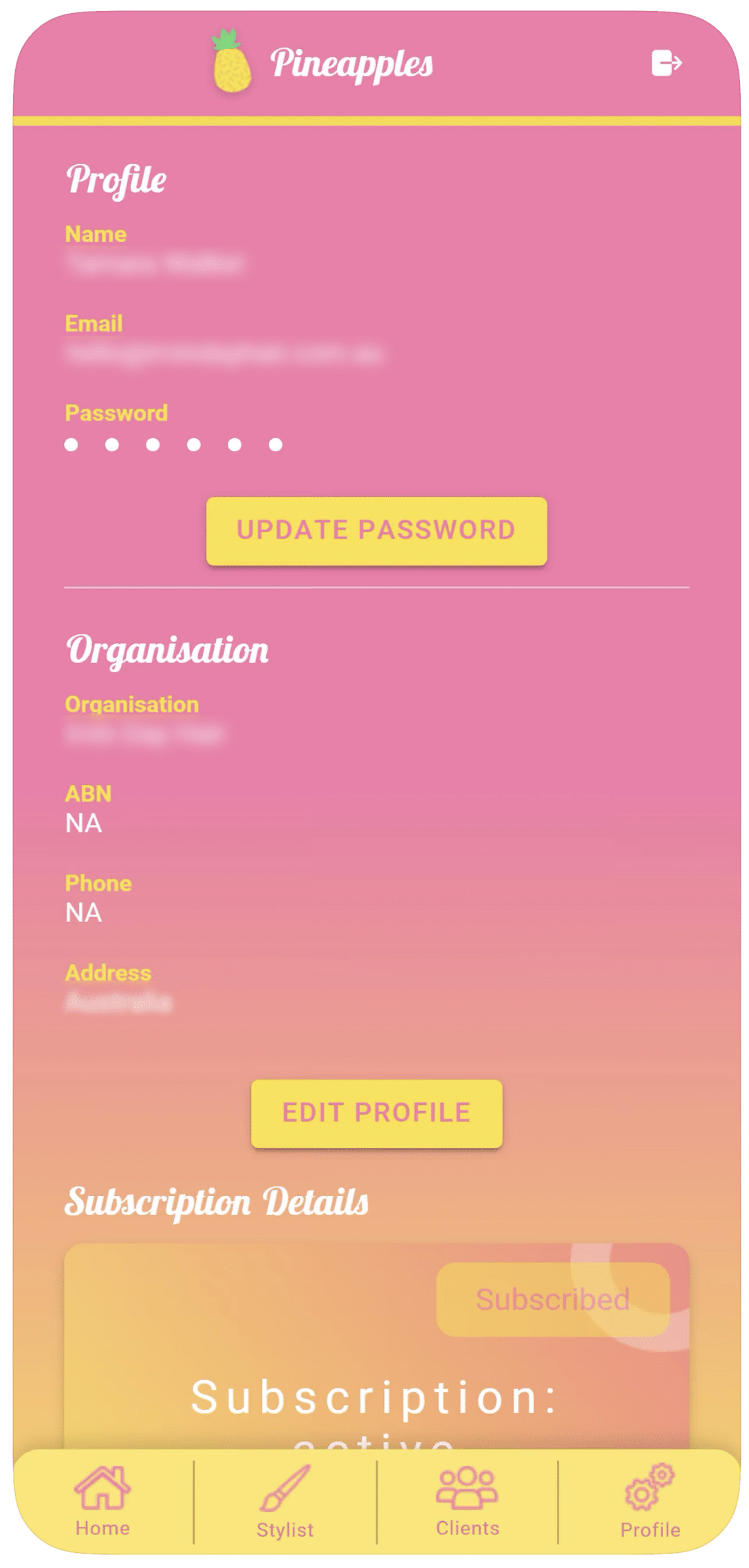Open the Clients tab
749x1568 pixels.
pyautogui.click(x=467, y=1501)
